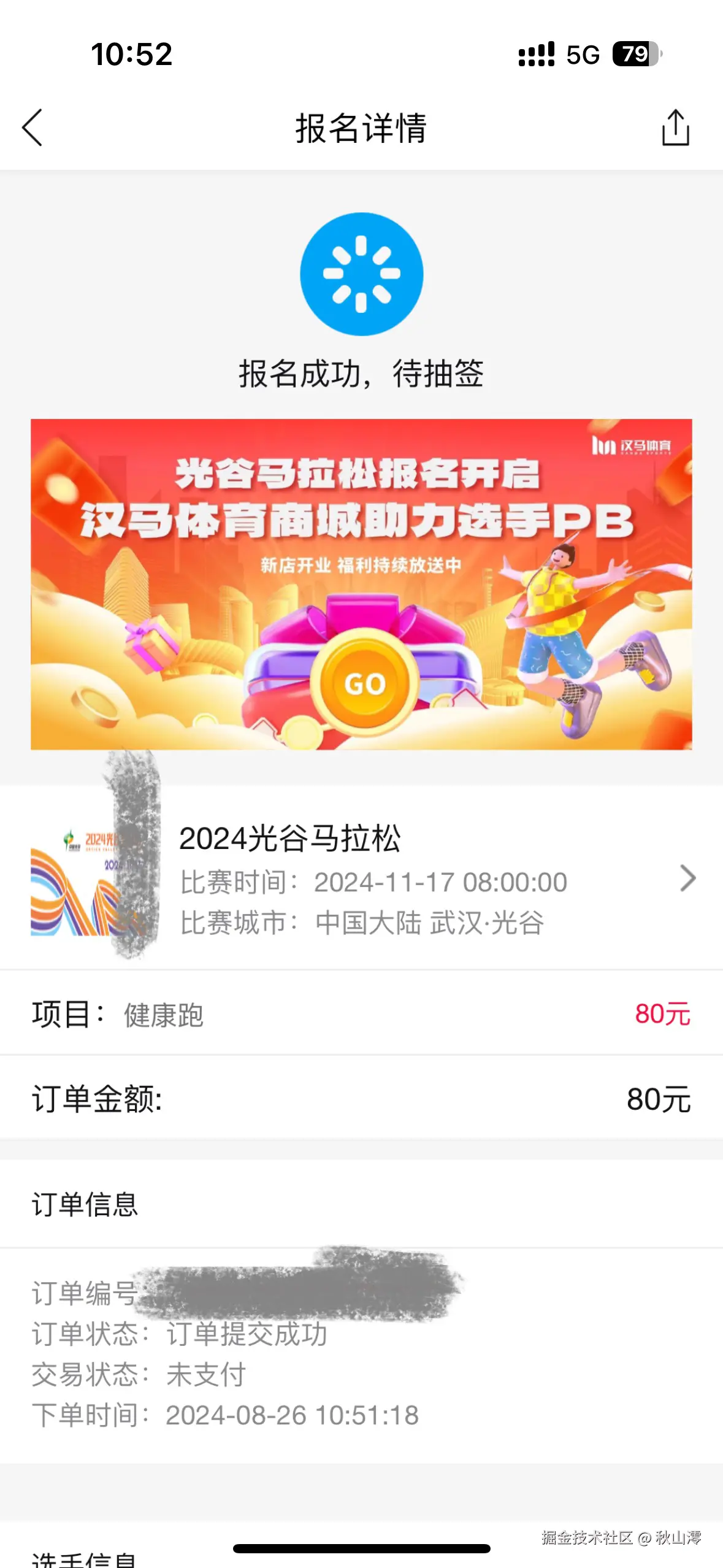
Task: Click the 5G network indicator
Action: coord(584,56)
